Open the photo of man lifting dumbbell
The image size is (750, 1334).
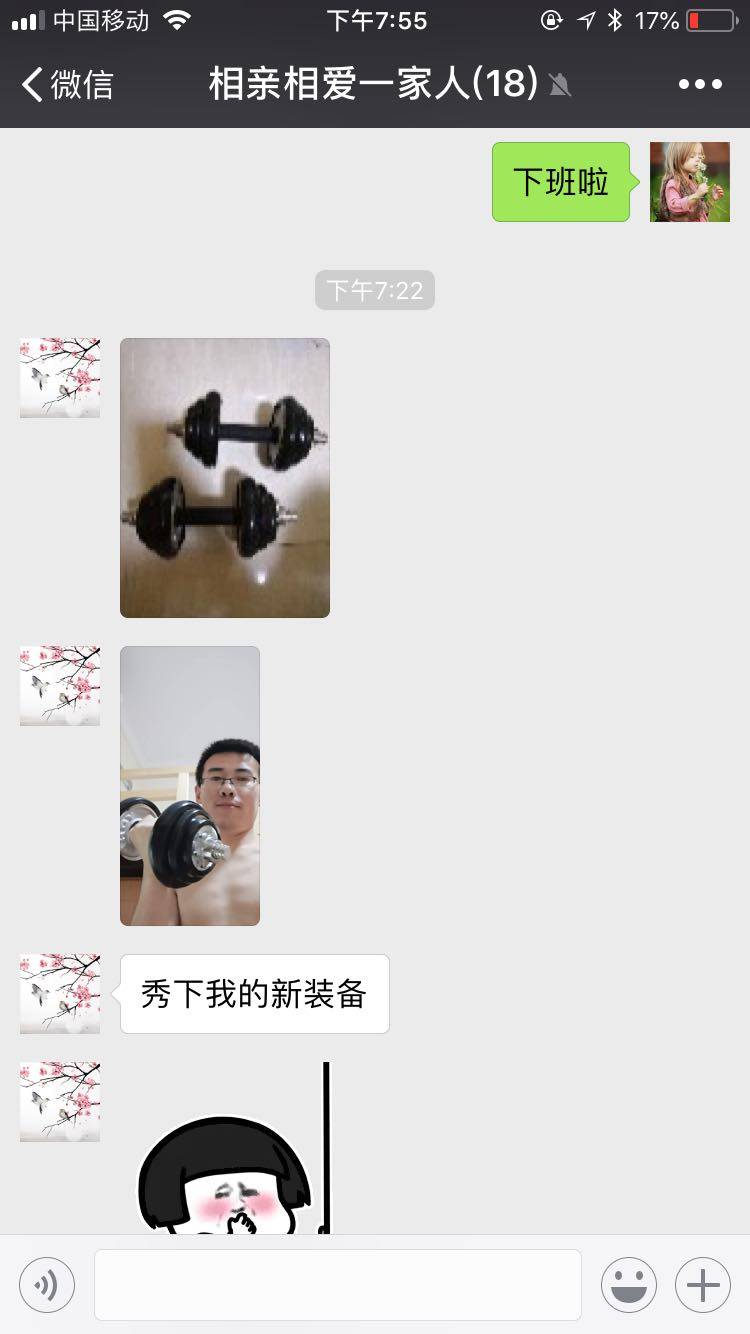190,785
